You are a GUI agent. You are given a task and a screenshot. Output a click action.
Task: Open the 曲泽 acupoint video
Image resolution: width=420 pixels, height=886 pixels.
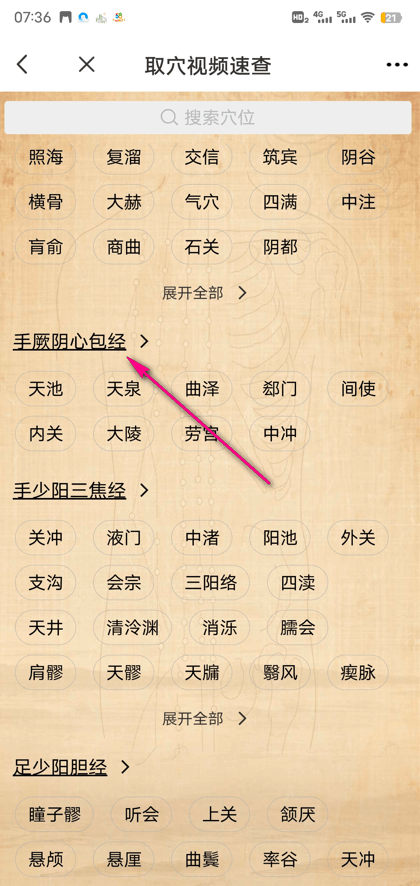[x=202, y=389]
